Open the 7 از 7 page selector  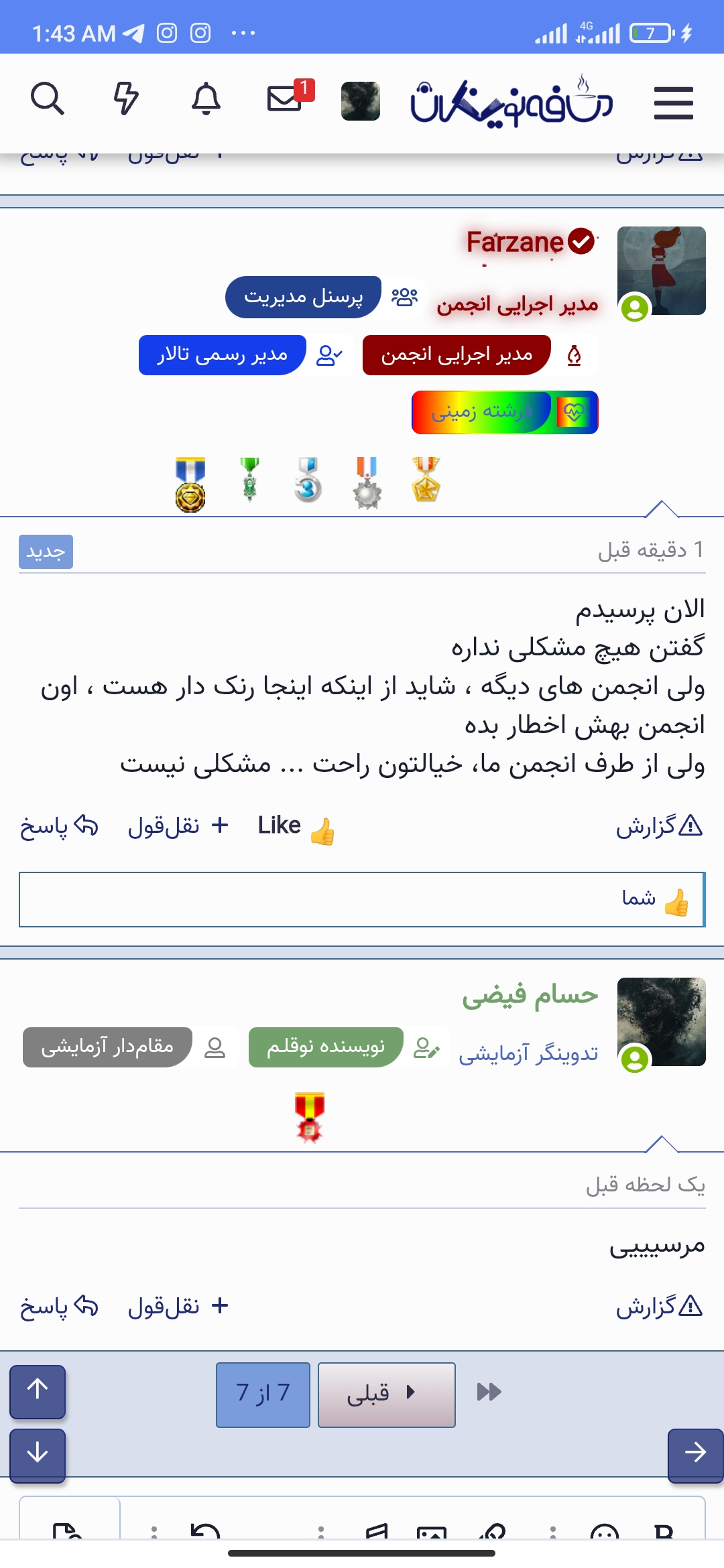click(263, 1395)
